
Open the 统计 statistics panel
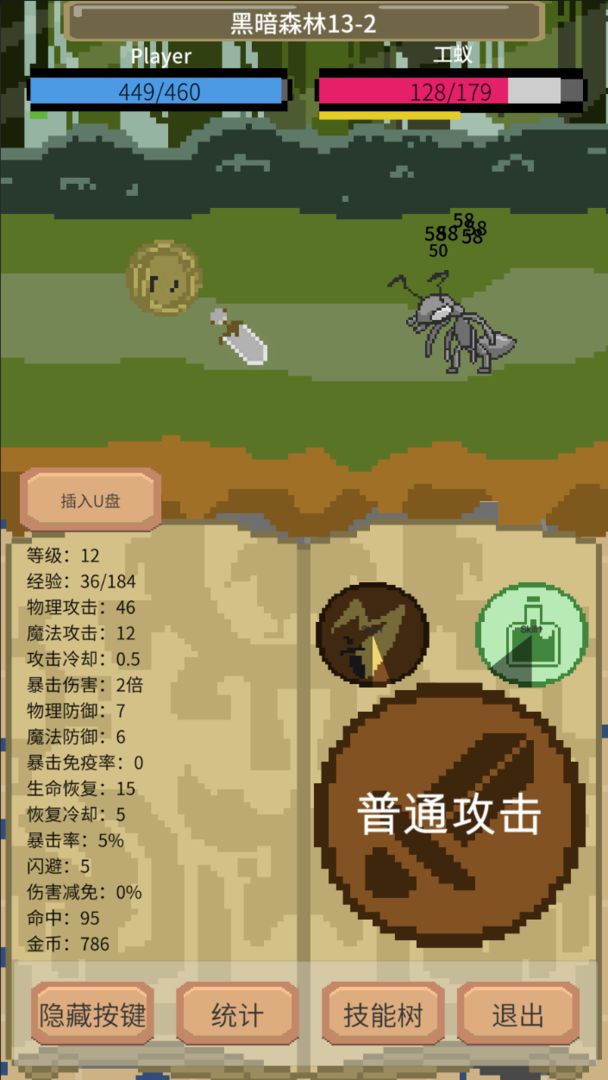[238, 1015]
